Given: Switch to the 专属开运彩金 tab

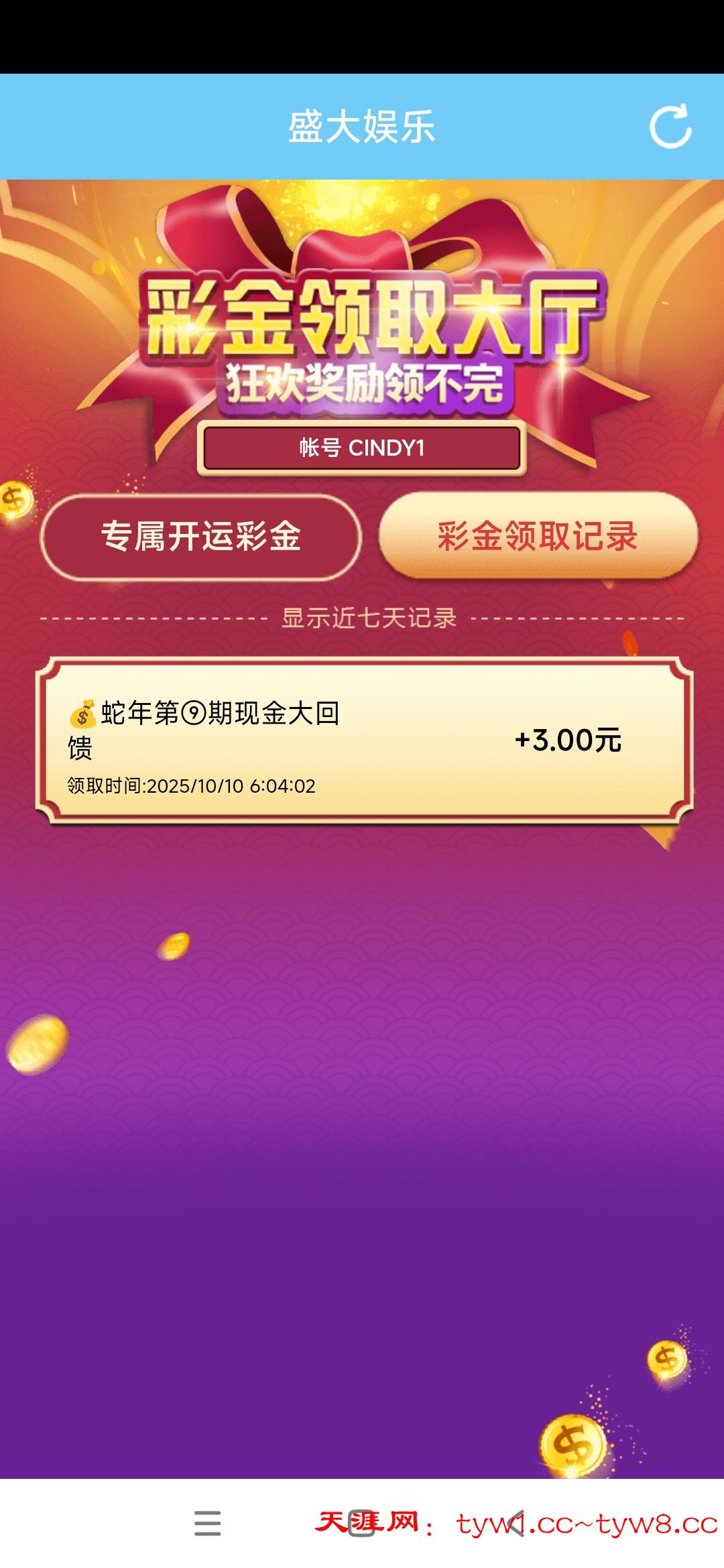Looking at the screenshot, I should 201,537.
